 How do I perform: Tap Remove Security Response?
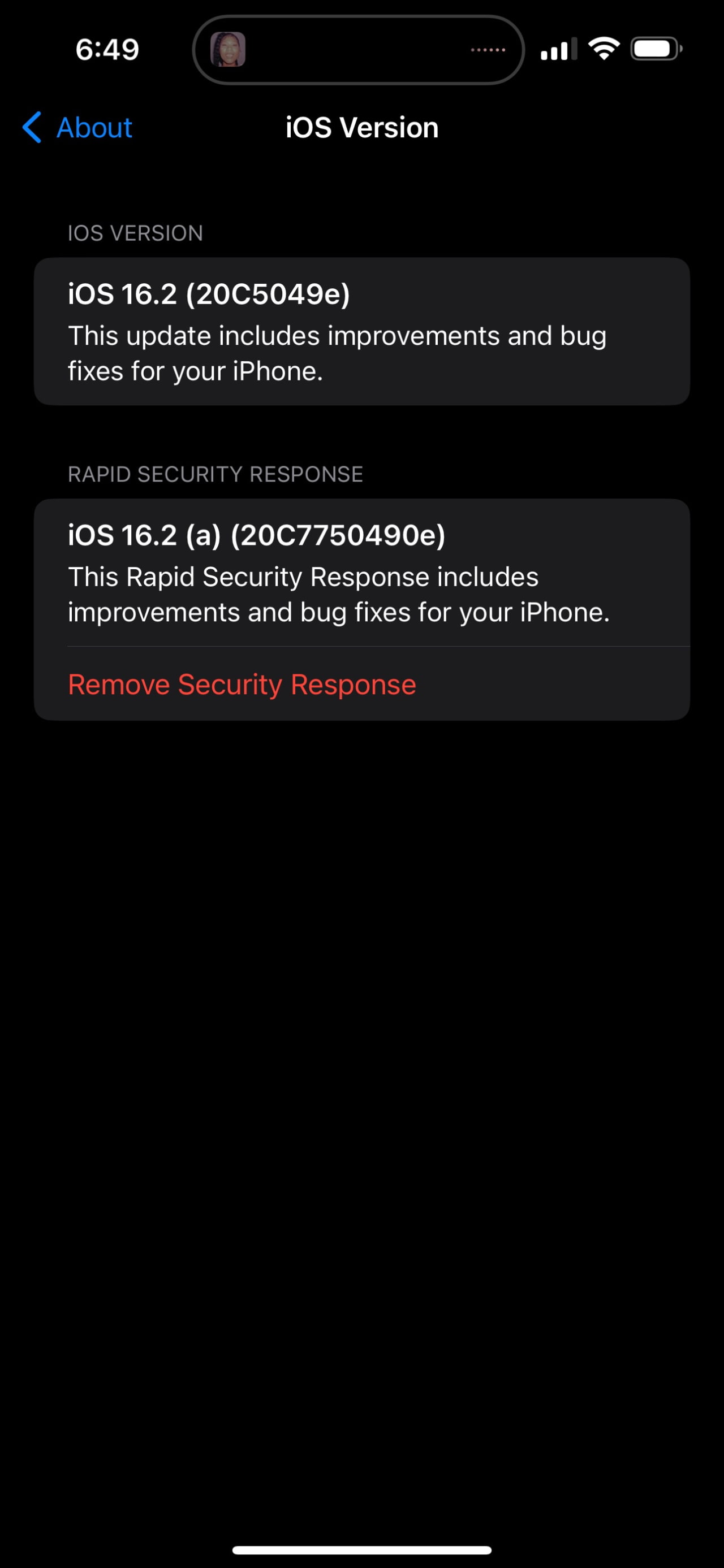(x=242, y=685)
